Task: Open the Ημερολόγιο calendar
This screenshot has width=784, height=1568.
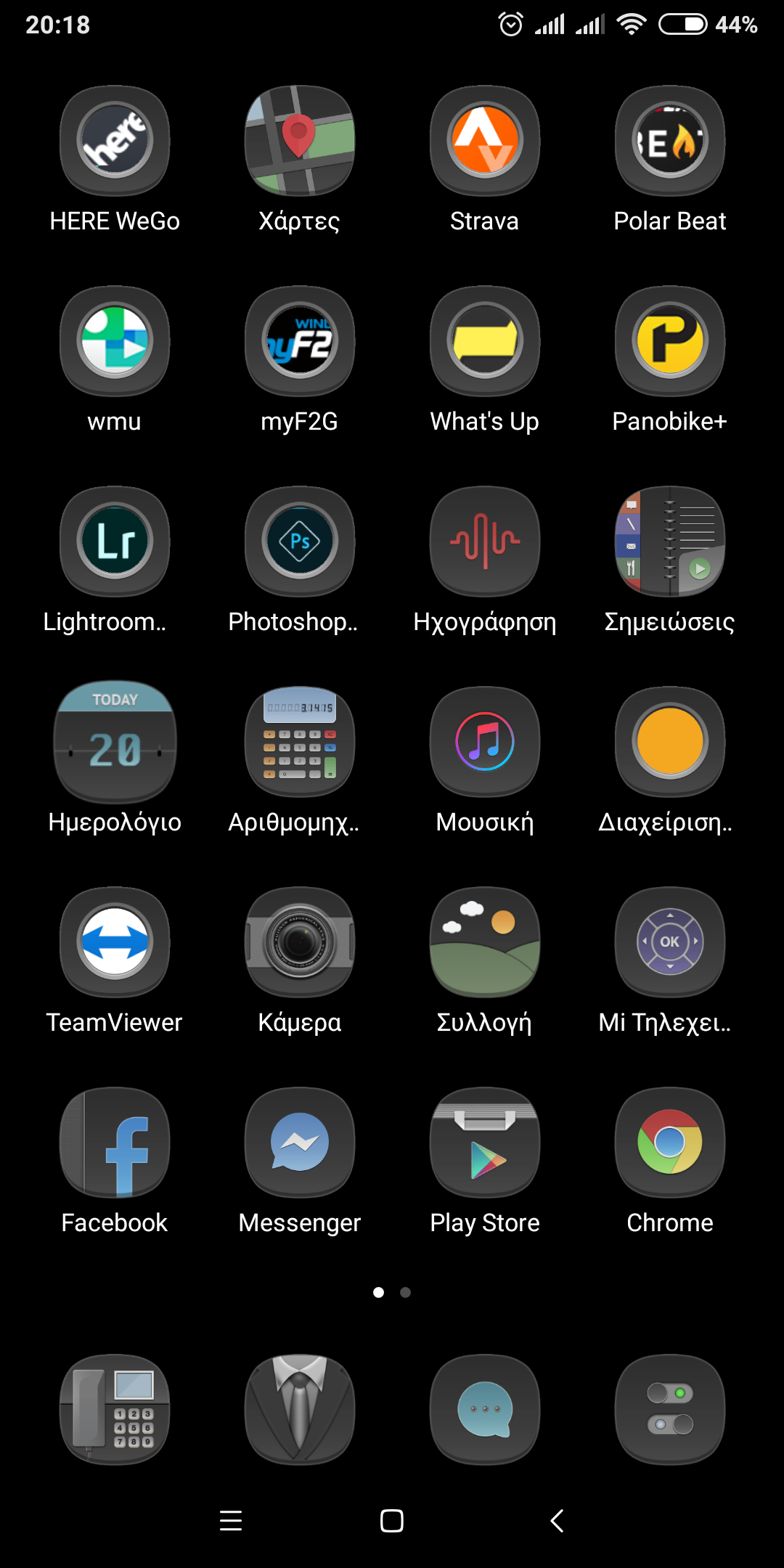Action: pos(115,742)
